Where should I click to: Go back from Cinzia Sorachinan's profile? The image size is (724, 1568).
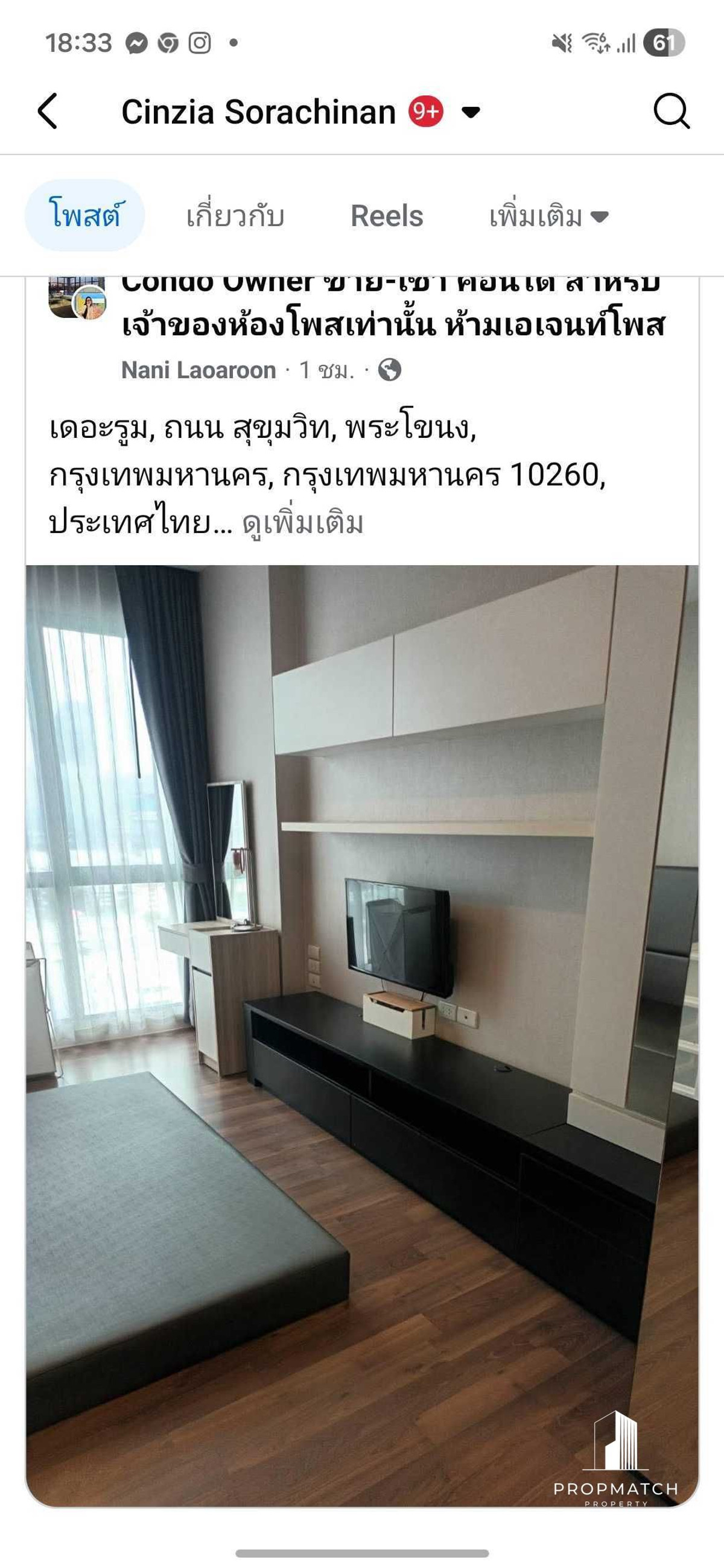48,112
